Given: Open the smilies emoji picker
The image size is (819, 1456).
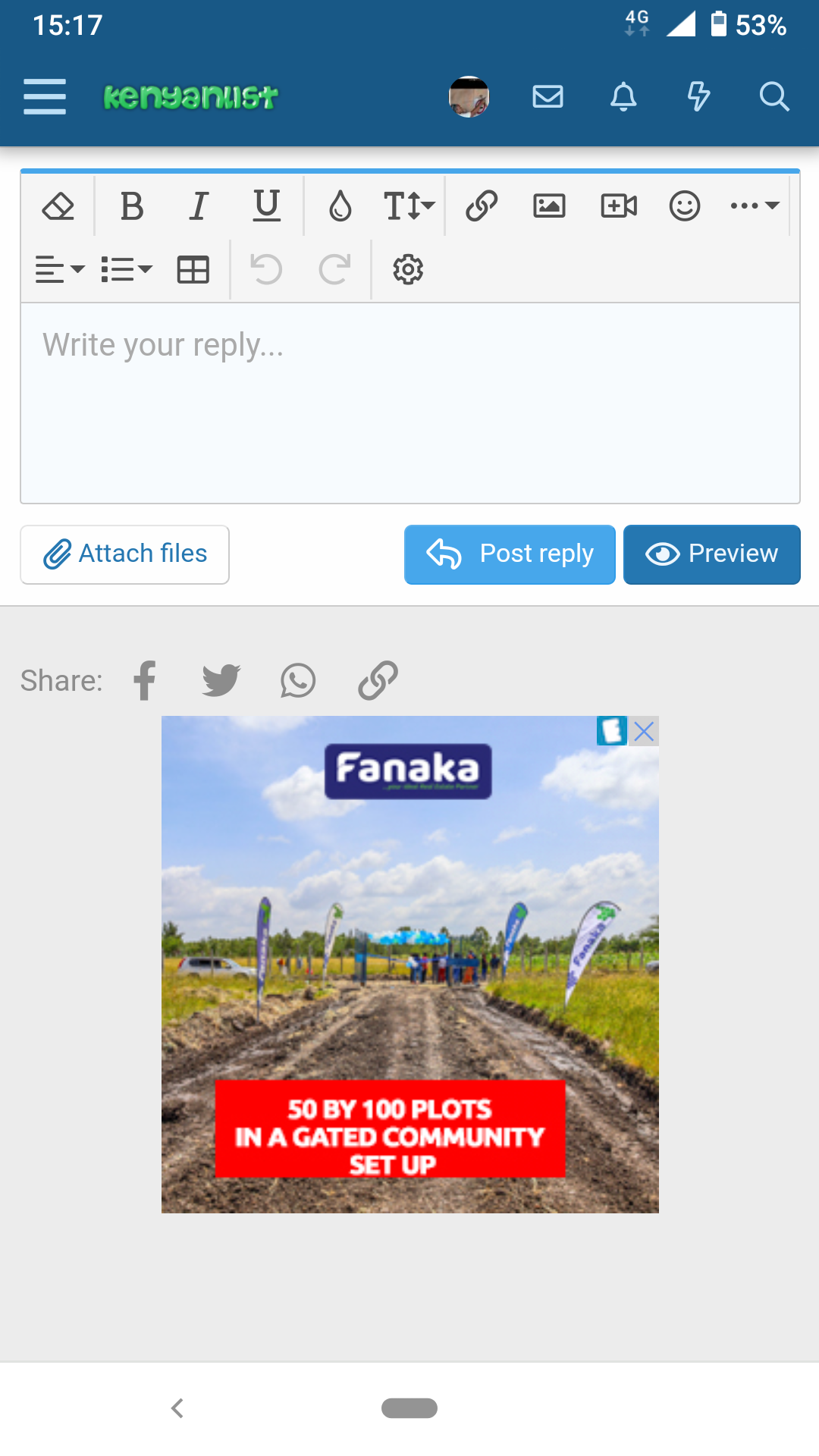Looking at the screenshot, I should coord(684,206).
